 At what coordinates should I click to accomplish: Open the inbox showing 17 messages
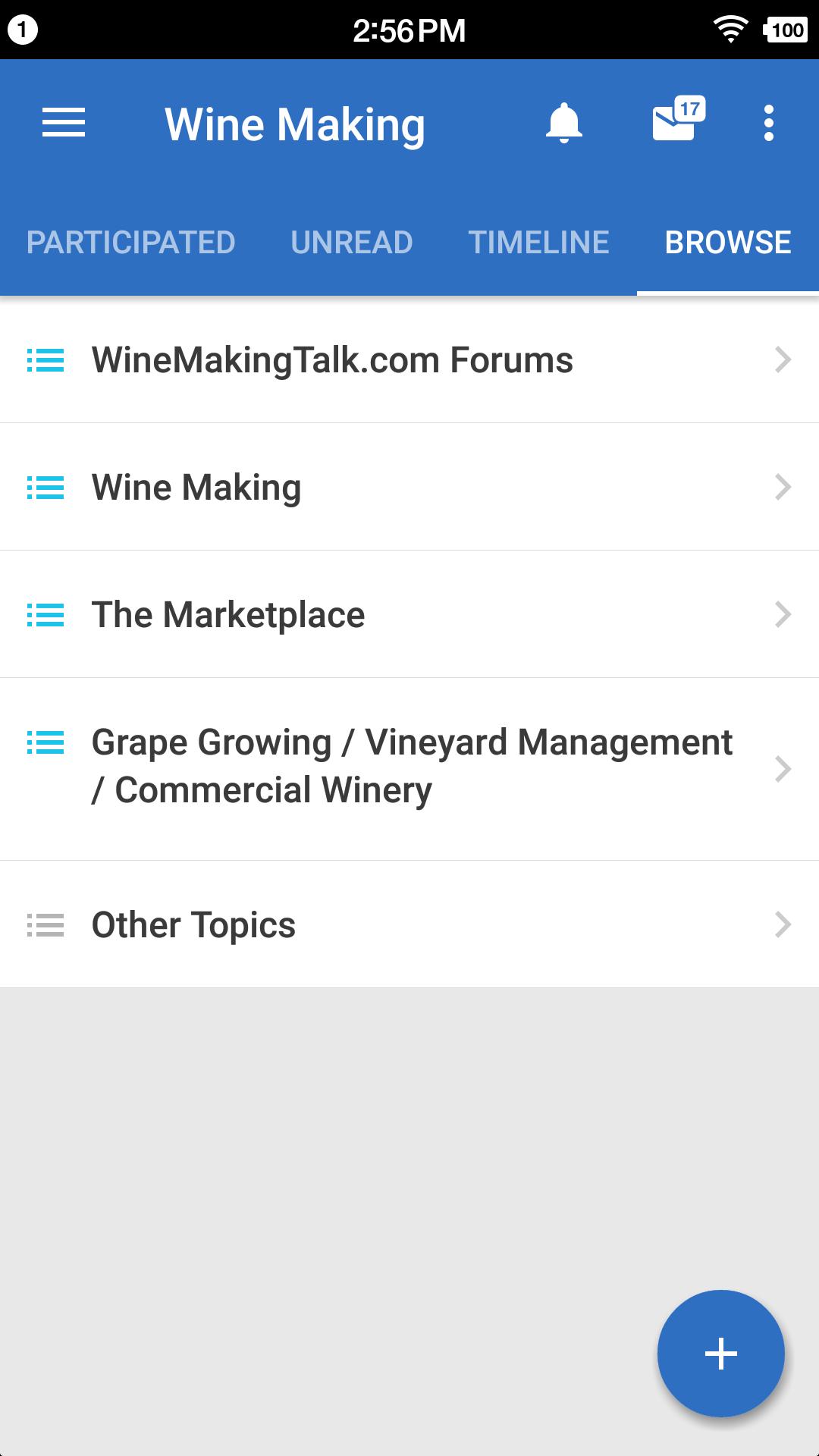coord(673,124)
